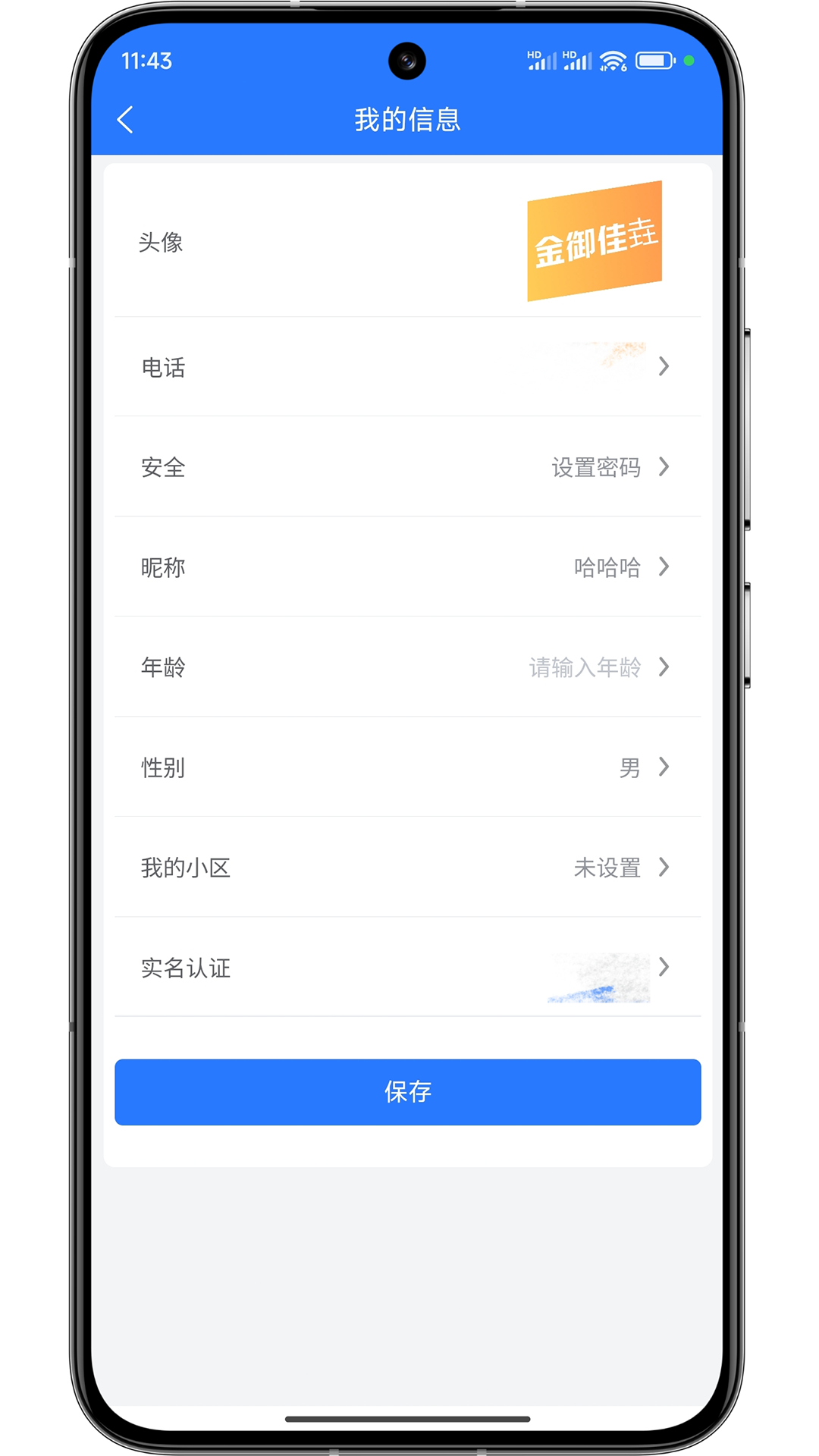Edit the 昵称 nickname 哈哈哈

tap(408, 567)
